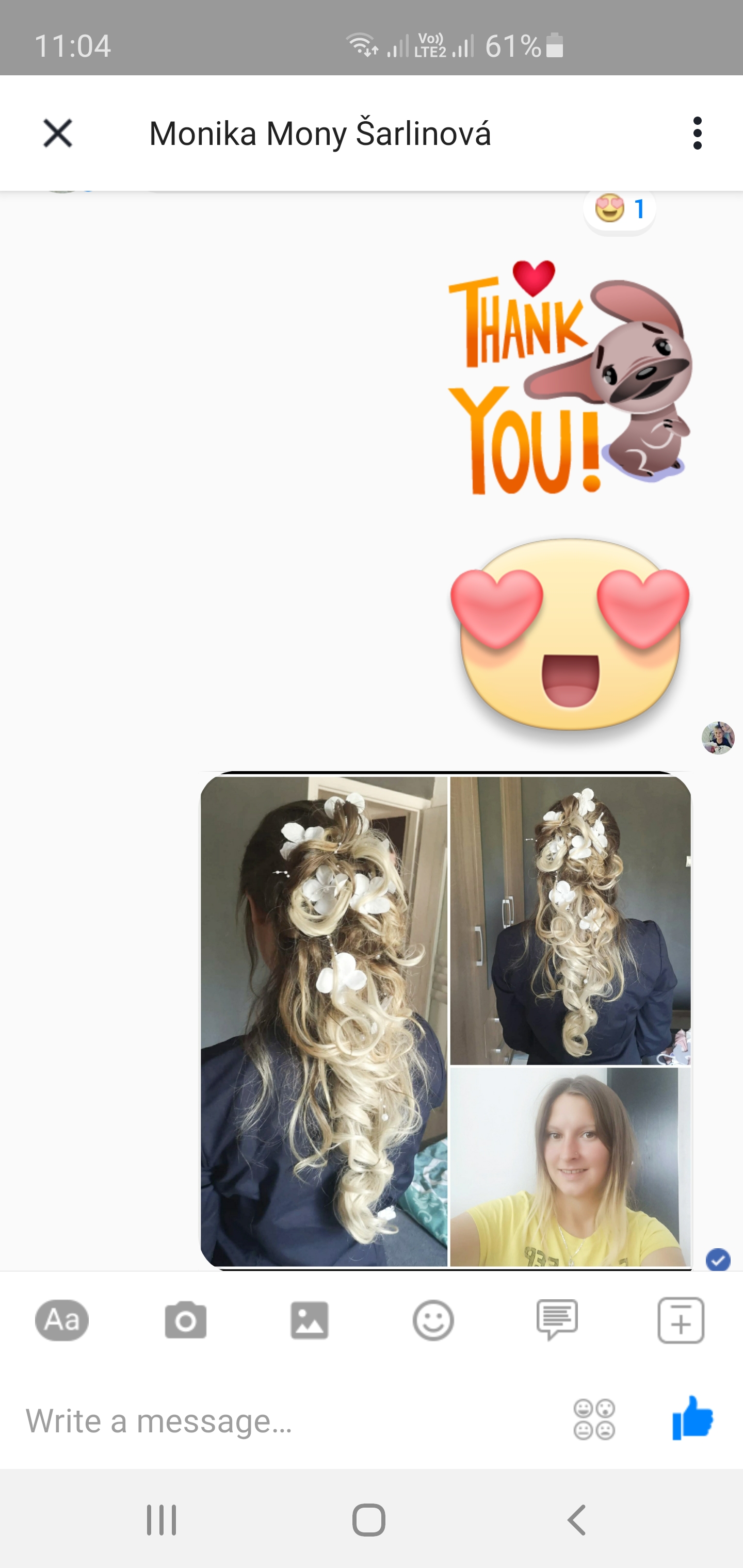The image size is (743, 1568).
Task: Open the hairstyle photo collage
Action: coord(446,1021)
